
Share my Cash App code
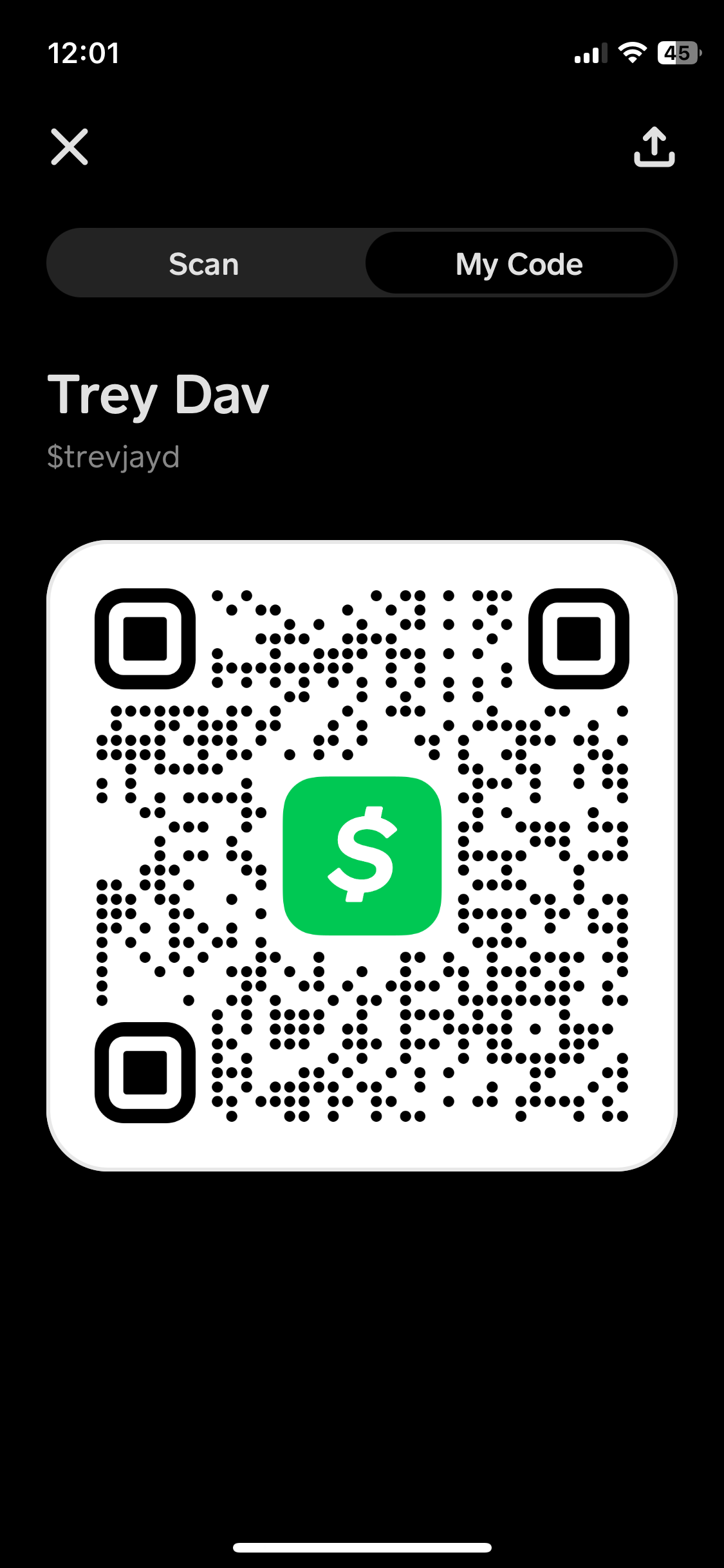(654, 147)
